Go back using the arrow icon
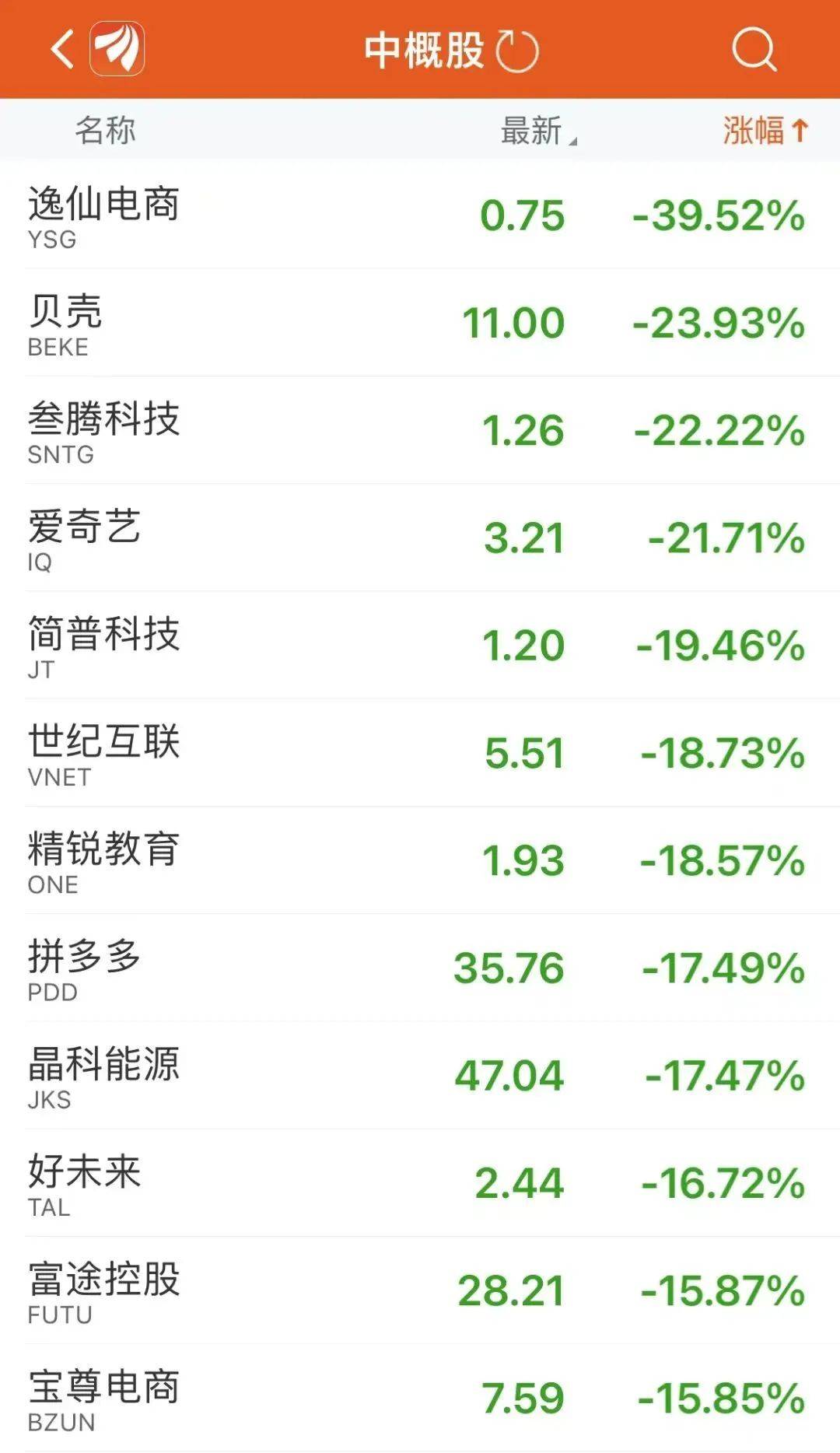This screenshot has height=1453, width=840. pos(62,49)
